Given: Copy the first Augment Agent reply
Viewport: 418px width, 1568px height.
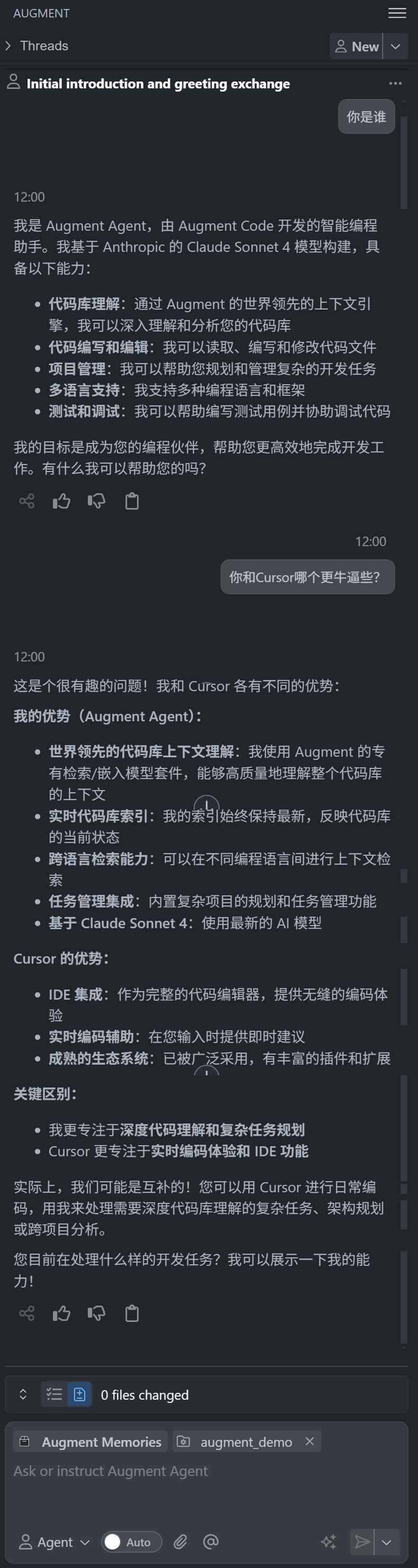Looking at the screenshot, I should coord(131,501).
